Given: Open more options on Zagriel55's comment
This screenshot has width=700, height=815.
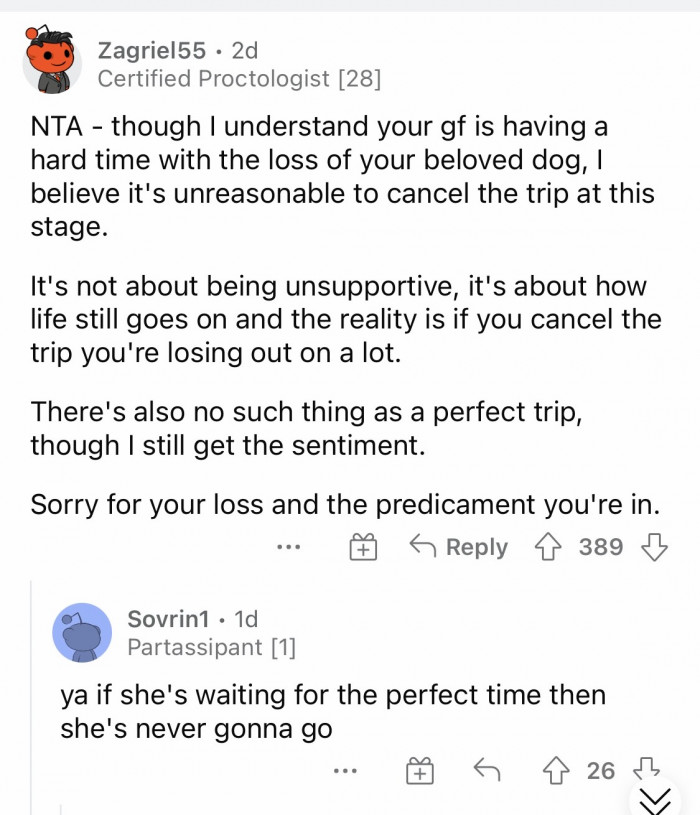Looking at the screenshot, I should tap(289, 548).
